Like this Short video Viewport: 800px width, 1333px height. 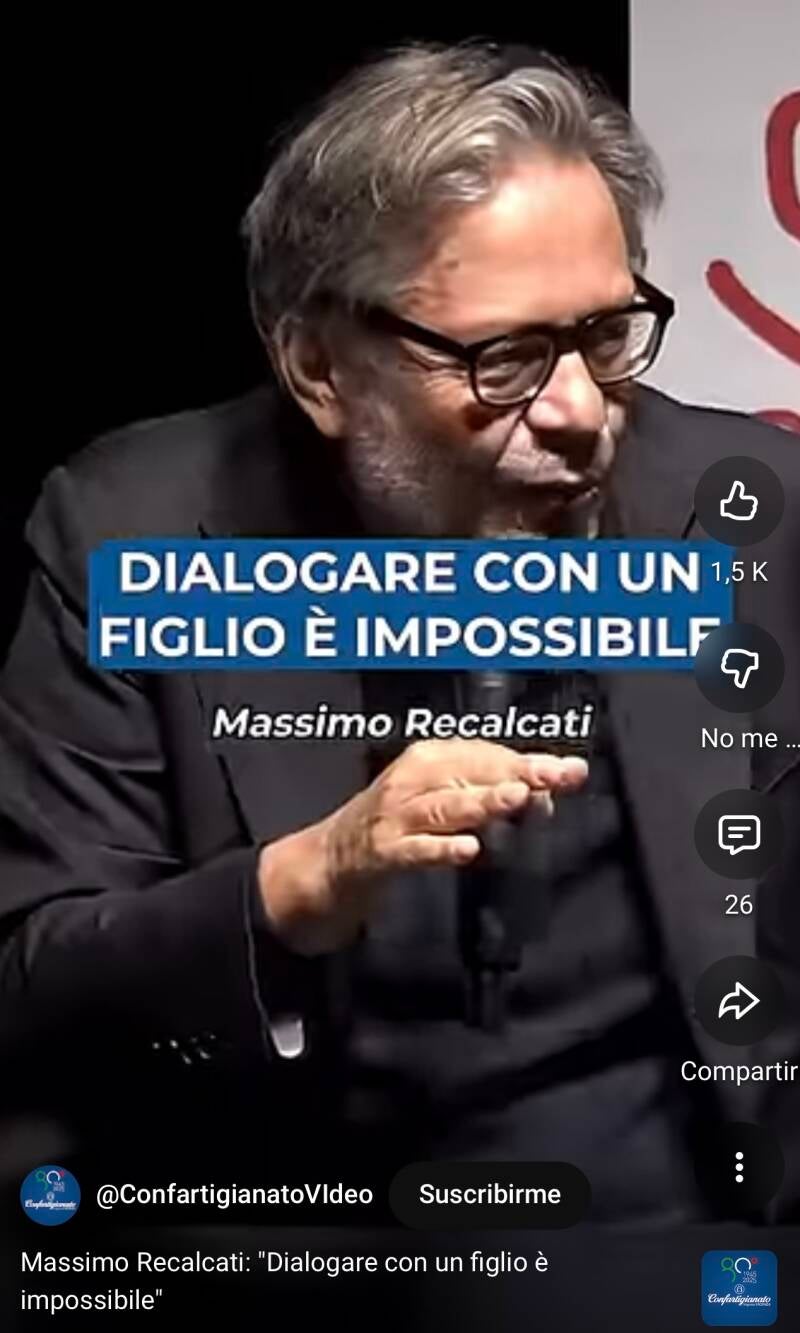coord(739,501)
